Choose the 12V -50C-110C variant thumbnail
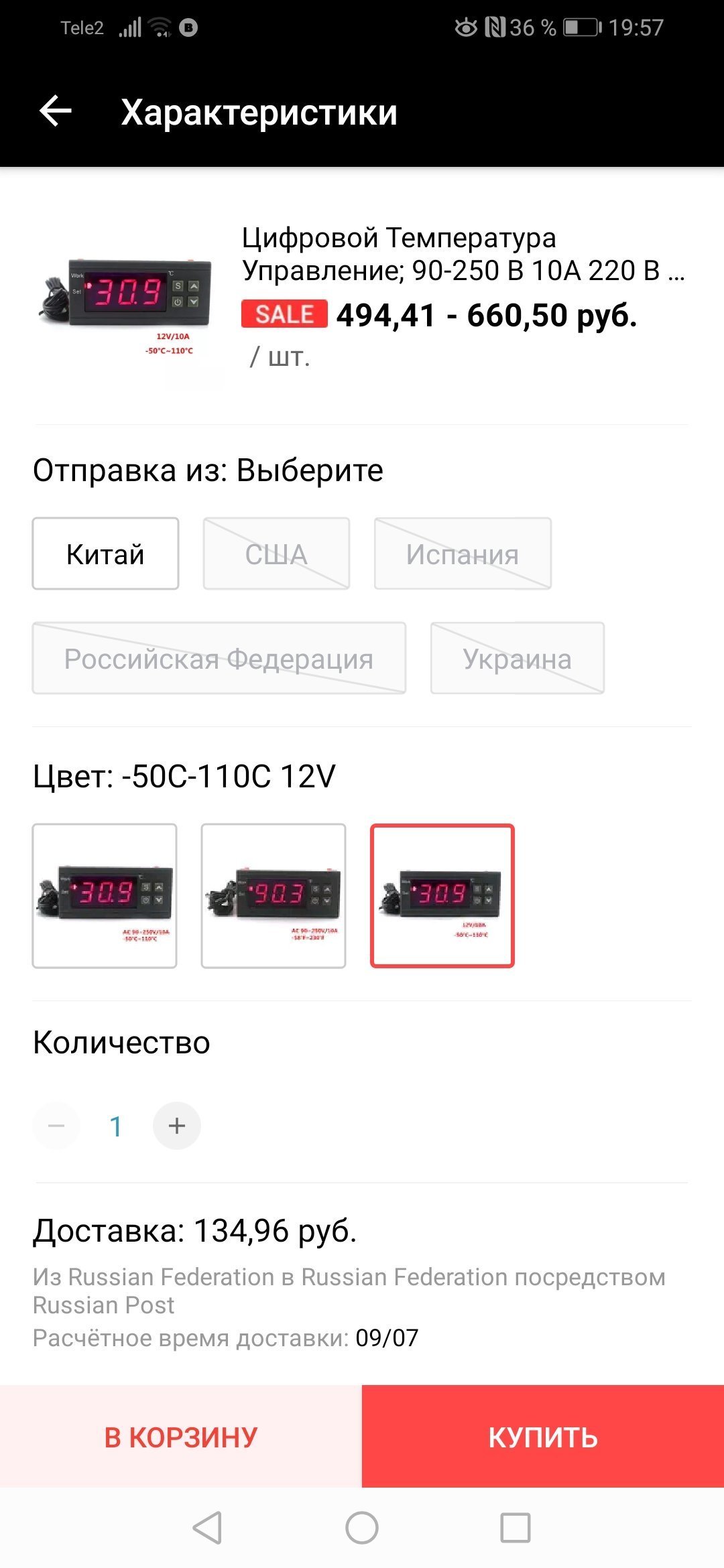This screenshot has height=1568, width=724. coord(442,896)
